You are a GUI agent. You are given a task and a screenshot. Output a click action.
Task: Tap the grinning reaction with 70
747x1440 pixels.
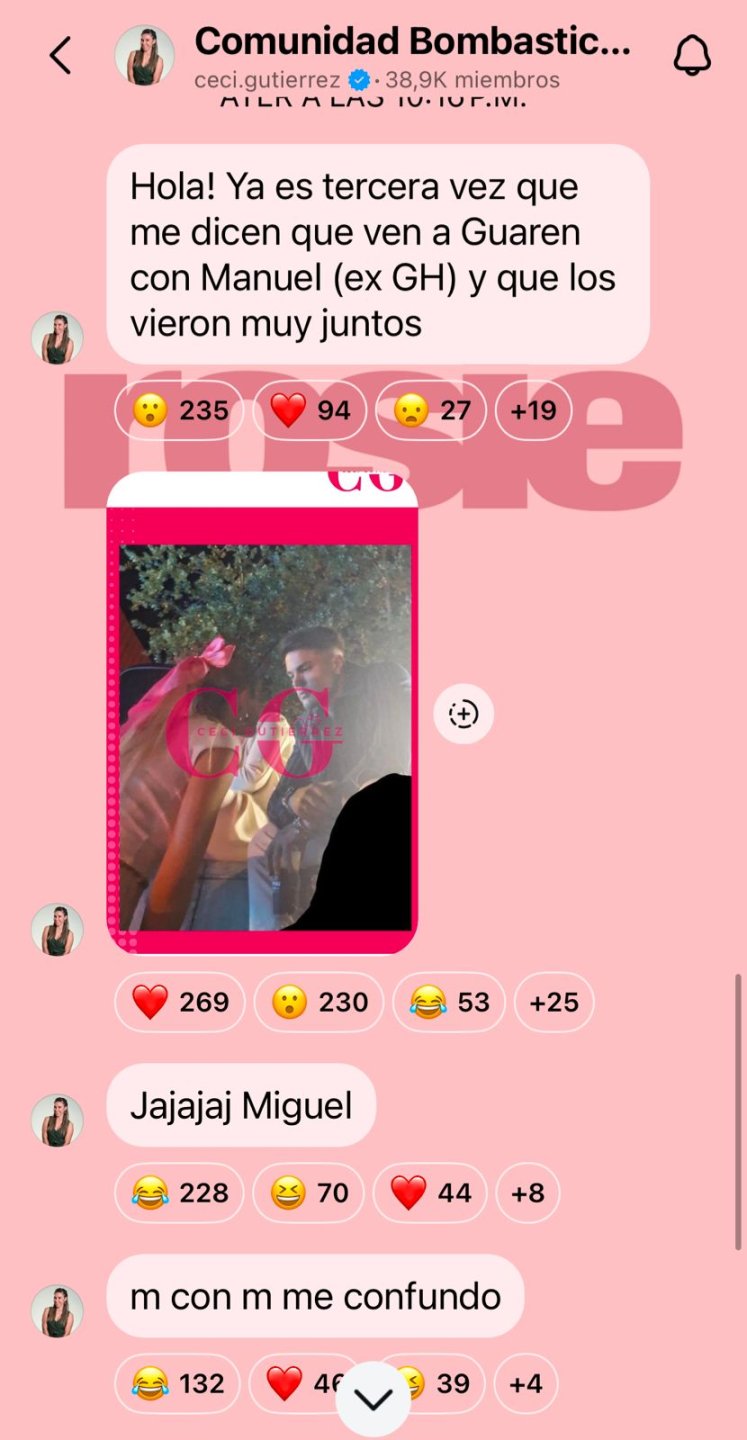click(x=308, y=1192)
